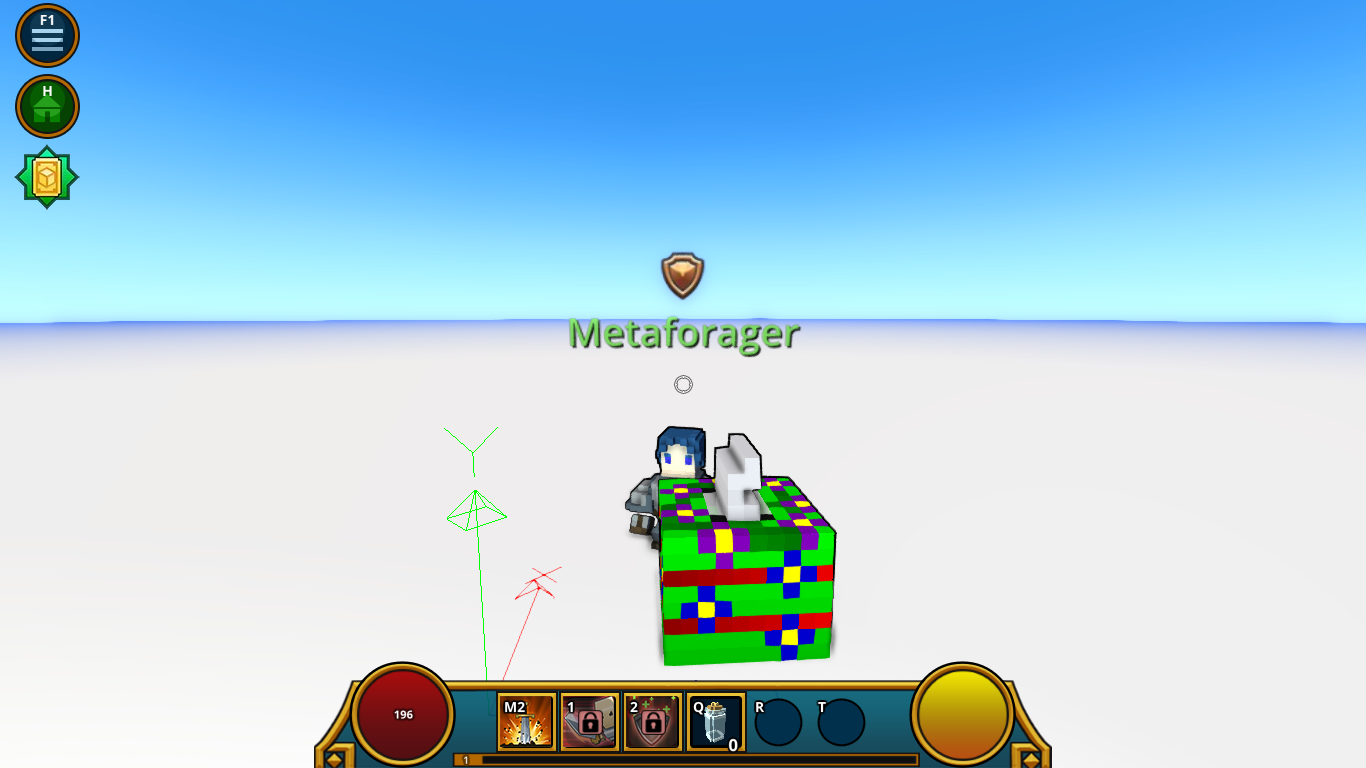The height and width of the screenshot is (768, 1366).
Task: Activate the M2 ability slot
Action: pyautogui.click(x=526, y=722)
